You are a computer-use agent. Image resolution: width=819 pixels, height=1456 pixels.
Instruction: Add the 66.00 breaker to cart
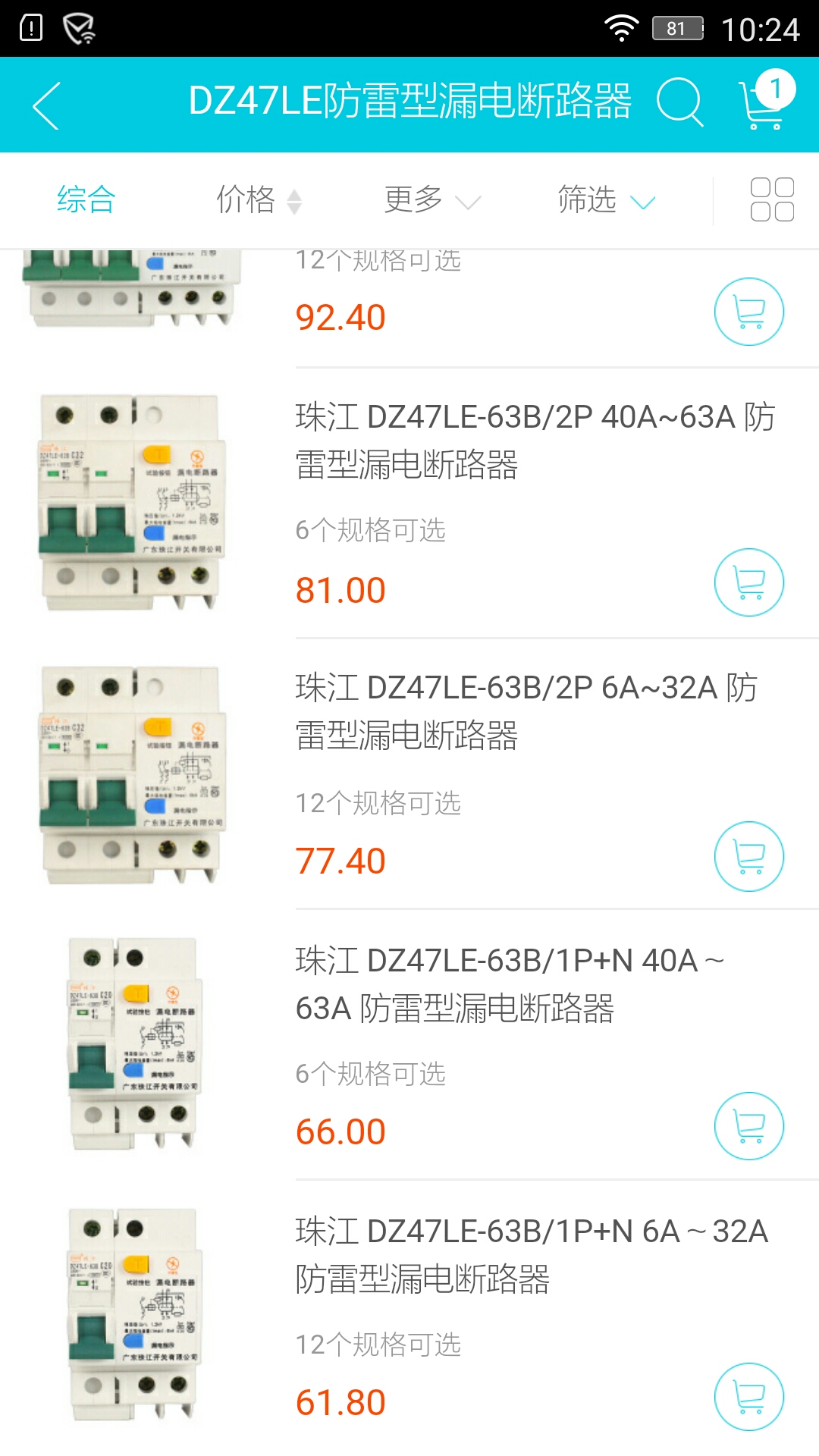748,1126
